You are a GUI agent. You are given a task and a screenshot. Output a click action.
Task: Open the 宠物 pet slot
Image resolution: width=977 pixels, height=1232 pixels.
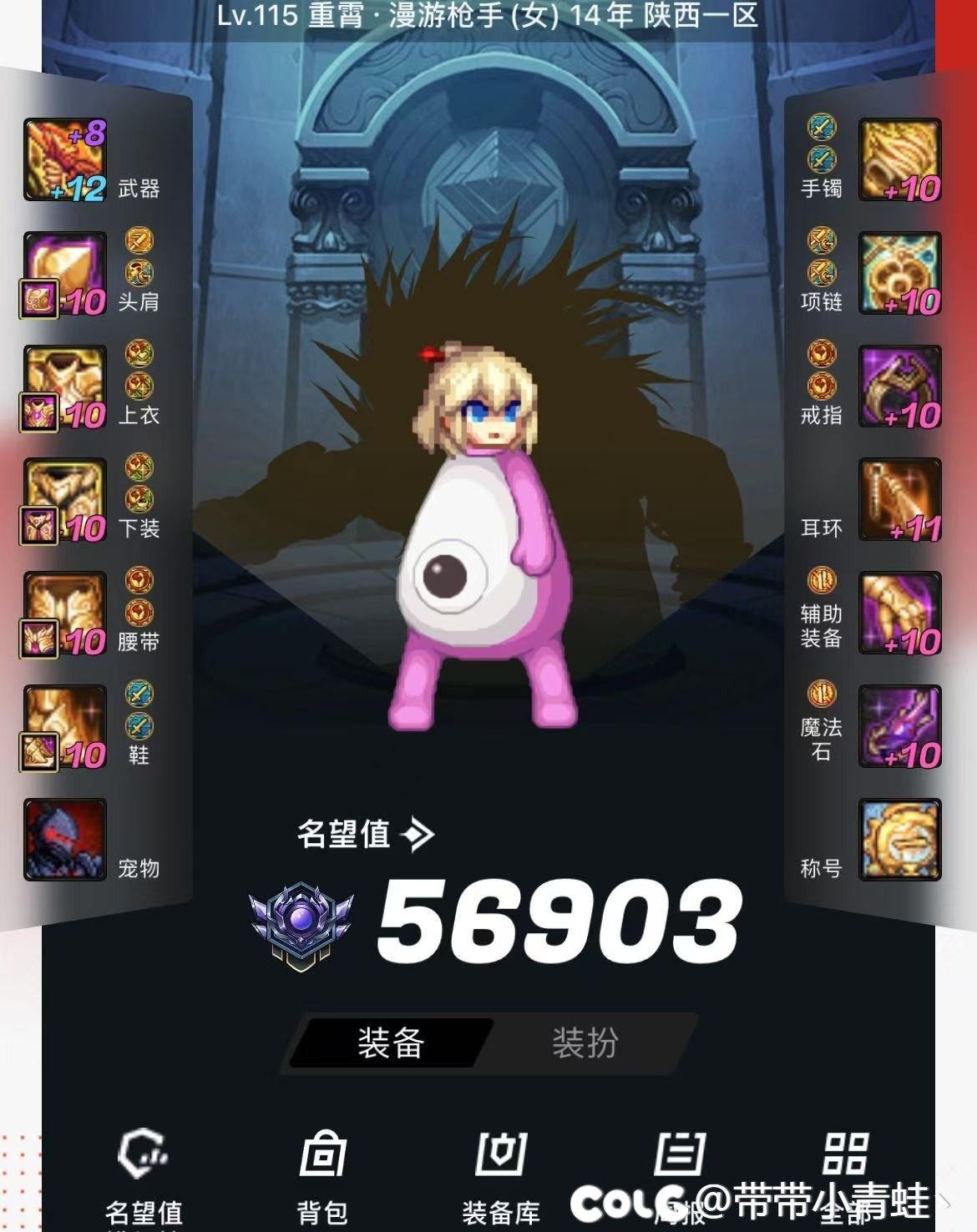click(65, 840)
